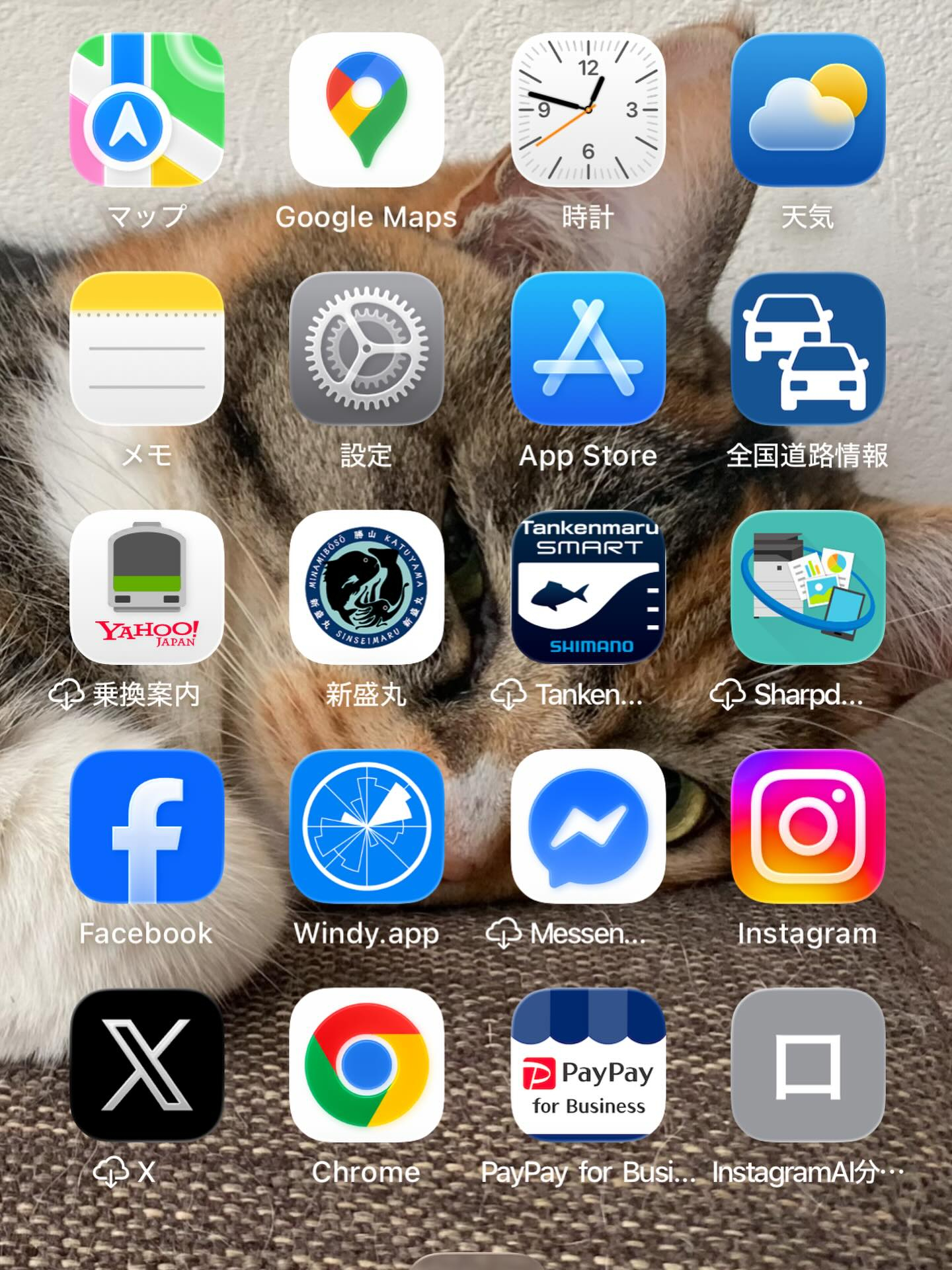Viewport: 952px width, 1270px height.
Task: Open the Clock (時計) app
Action: 588,110
